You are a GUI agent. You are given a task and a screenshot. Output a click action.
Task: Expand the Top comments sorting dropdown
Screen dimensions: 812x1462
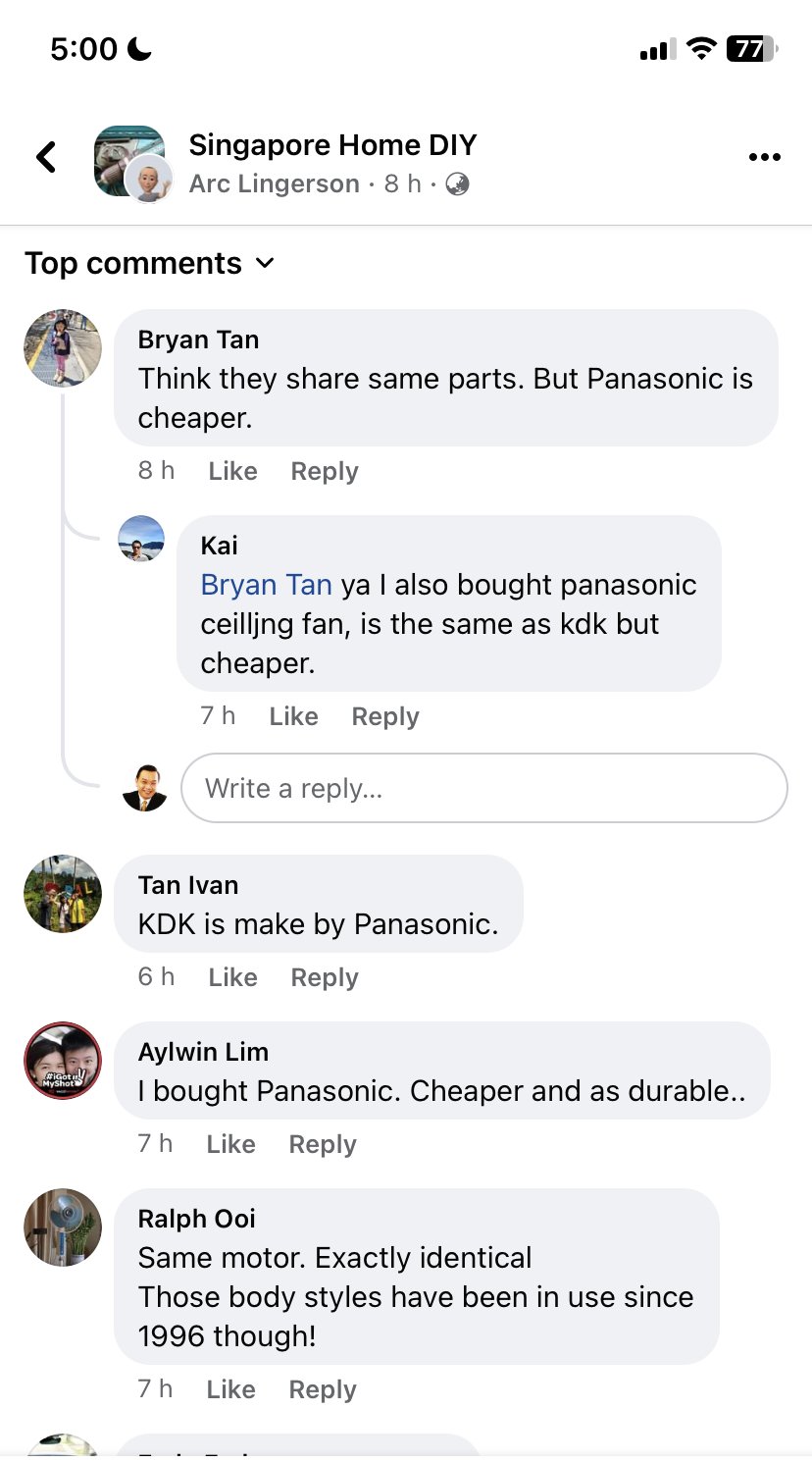point(149,263)
